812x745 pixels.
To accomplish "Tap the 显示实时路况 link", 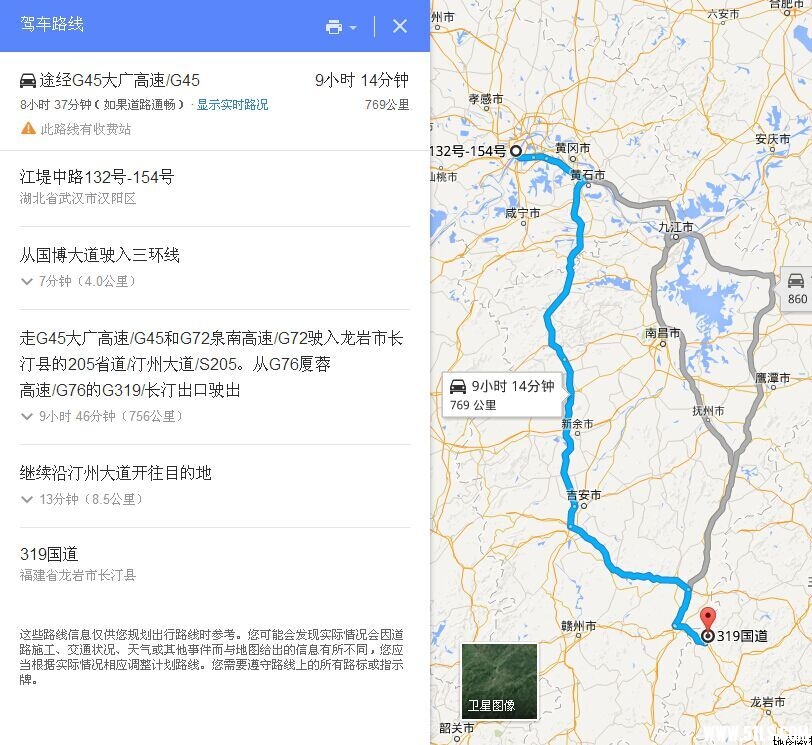I will pos(232,105).
